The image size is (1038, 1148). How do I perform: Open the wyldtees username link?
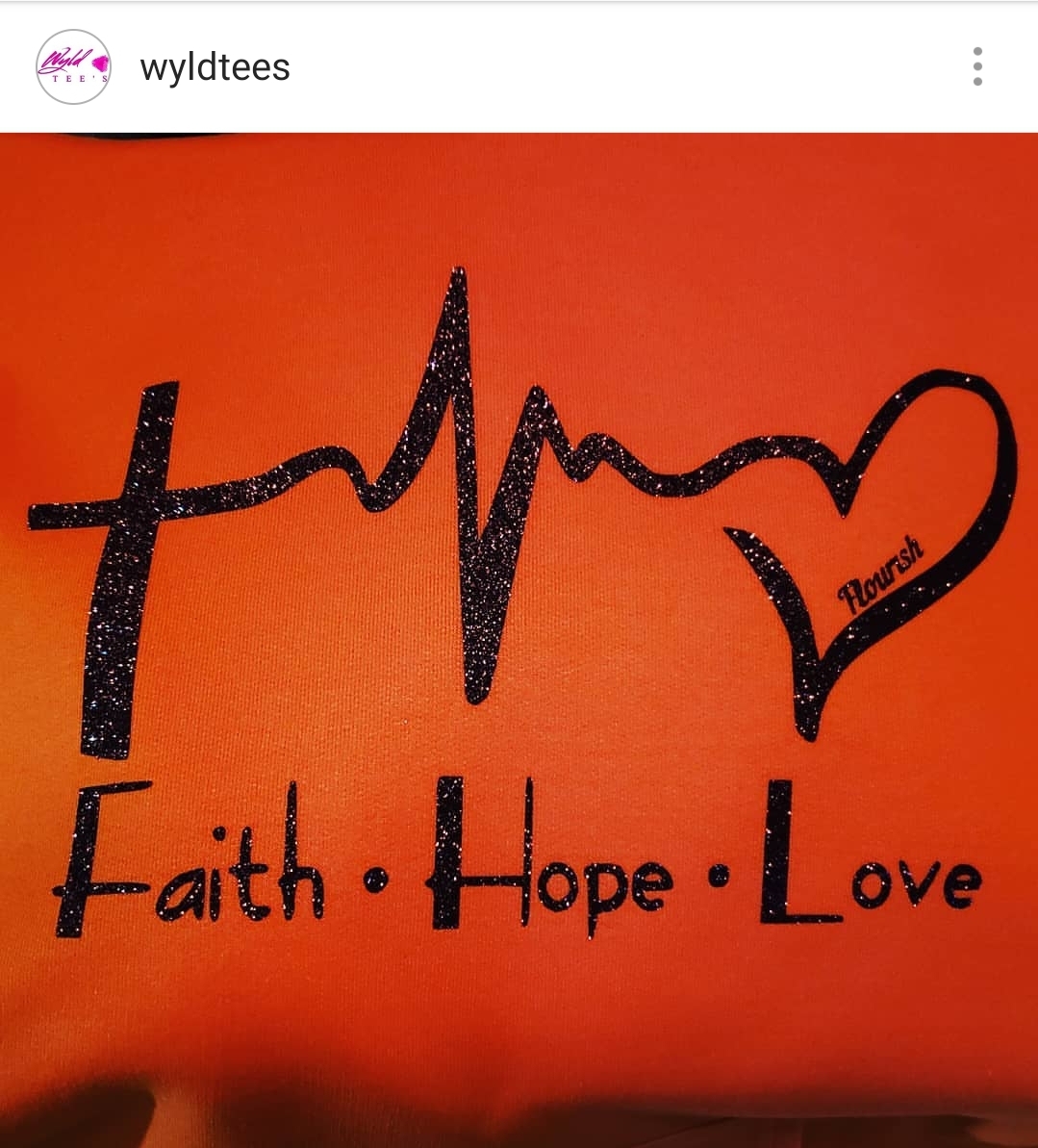click(215, 68)
